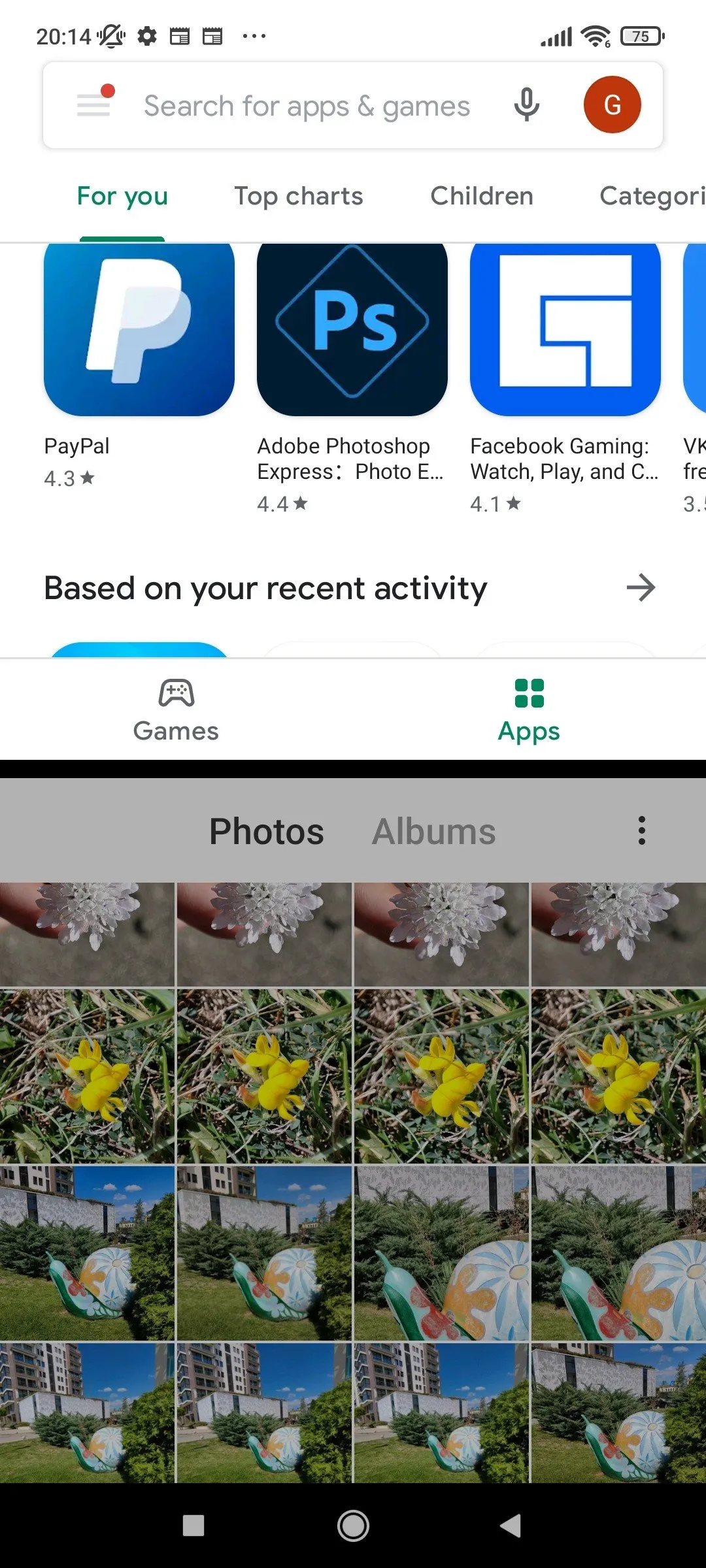Open the PayPal app listing

[x=139, y=330]
